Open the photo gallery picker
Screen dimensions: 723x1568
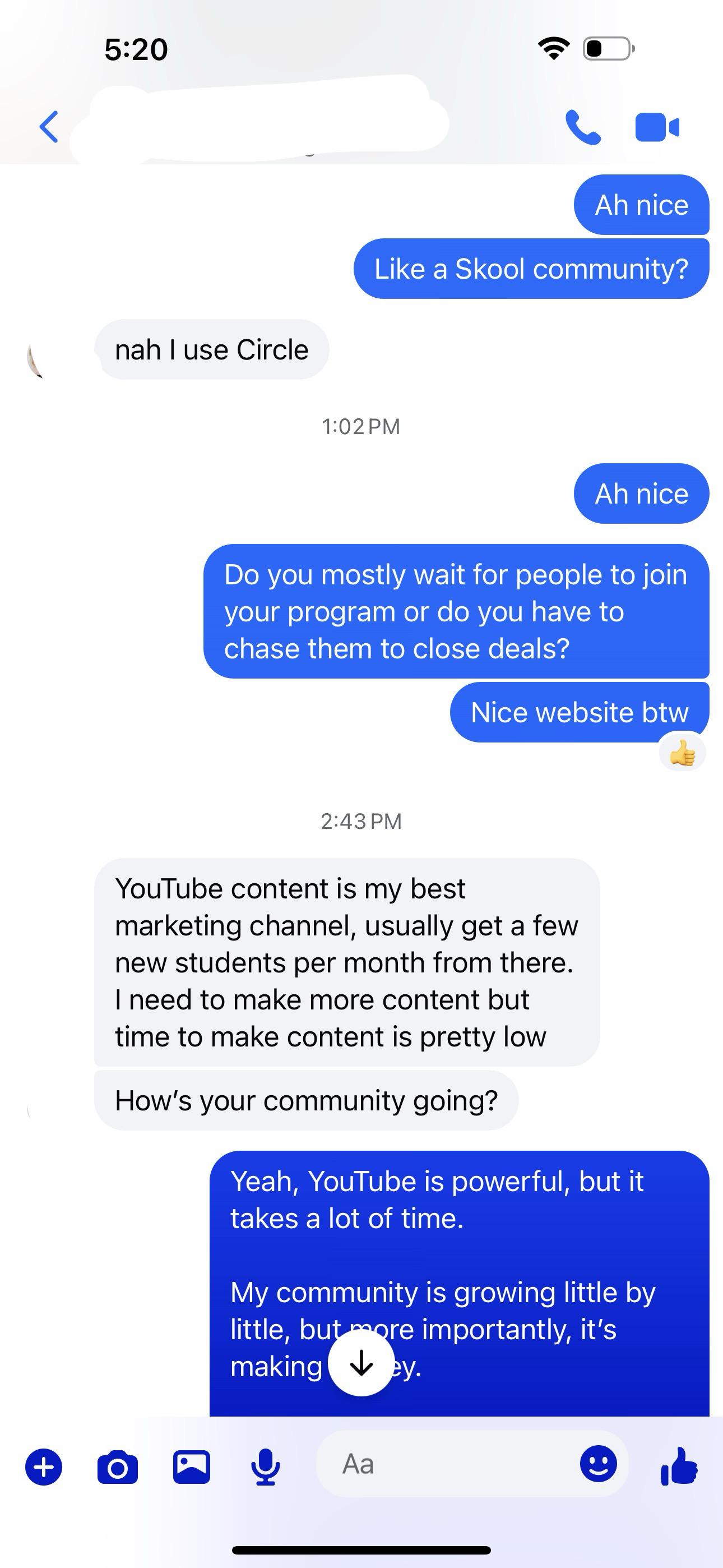point(192,1467)
